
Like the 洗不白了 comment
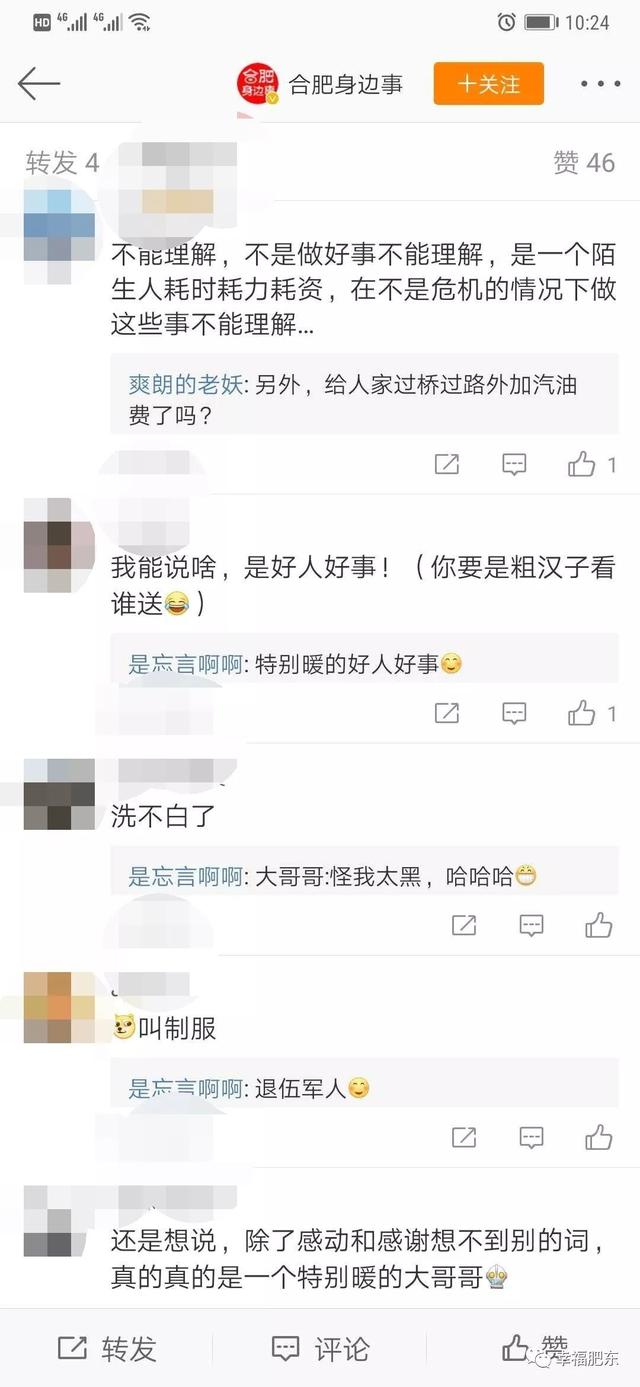[599, 925]
